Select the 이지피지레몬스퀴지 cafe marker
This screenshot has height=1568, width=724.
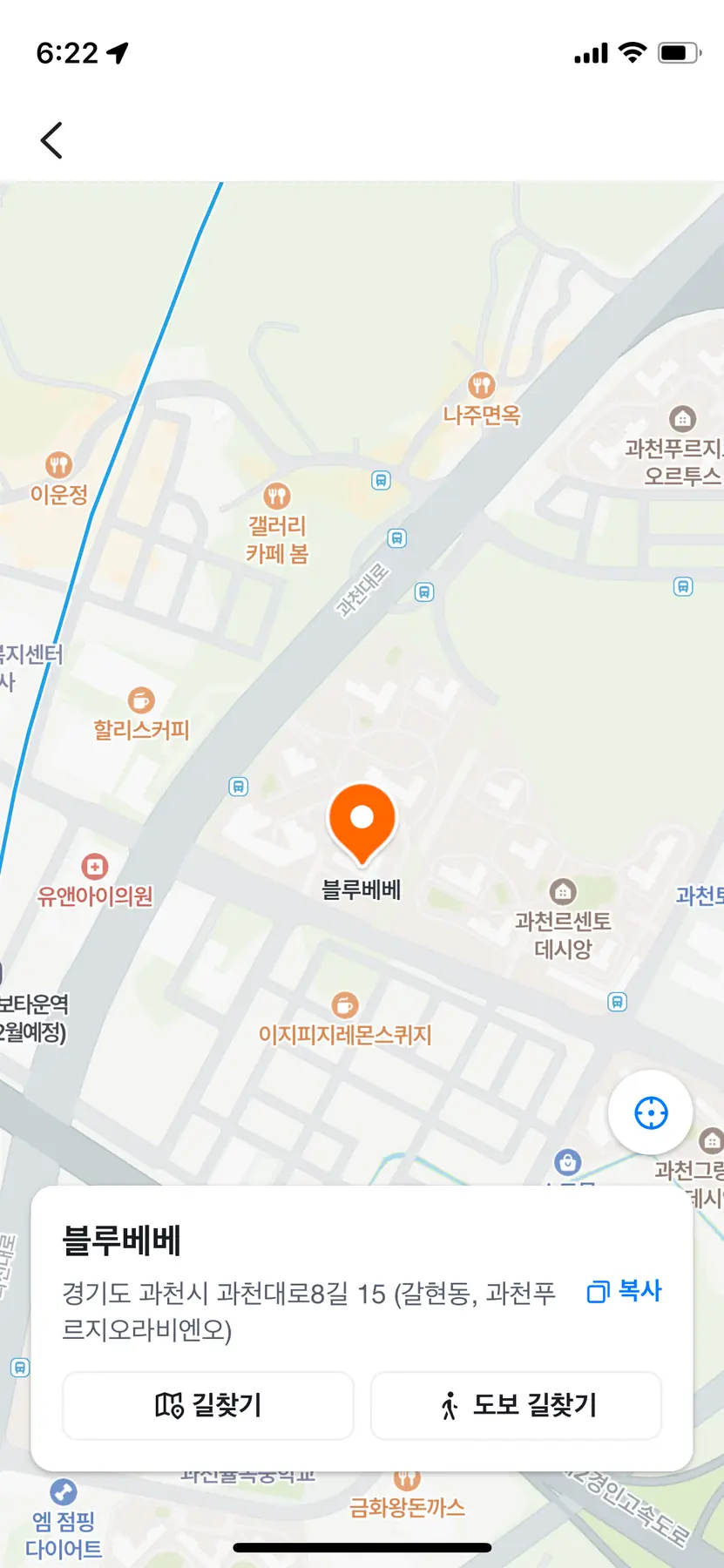(345, 1005)
